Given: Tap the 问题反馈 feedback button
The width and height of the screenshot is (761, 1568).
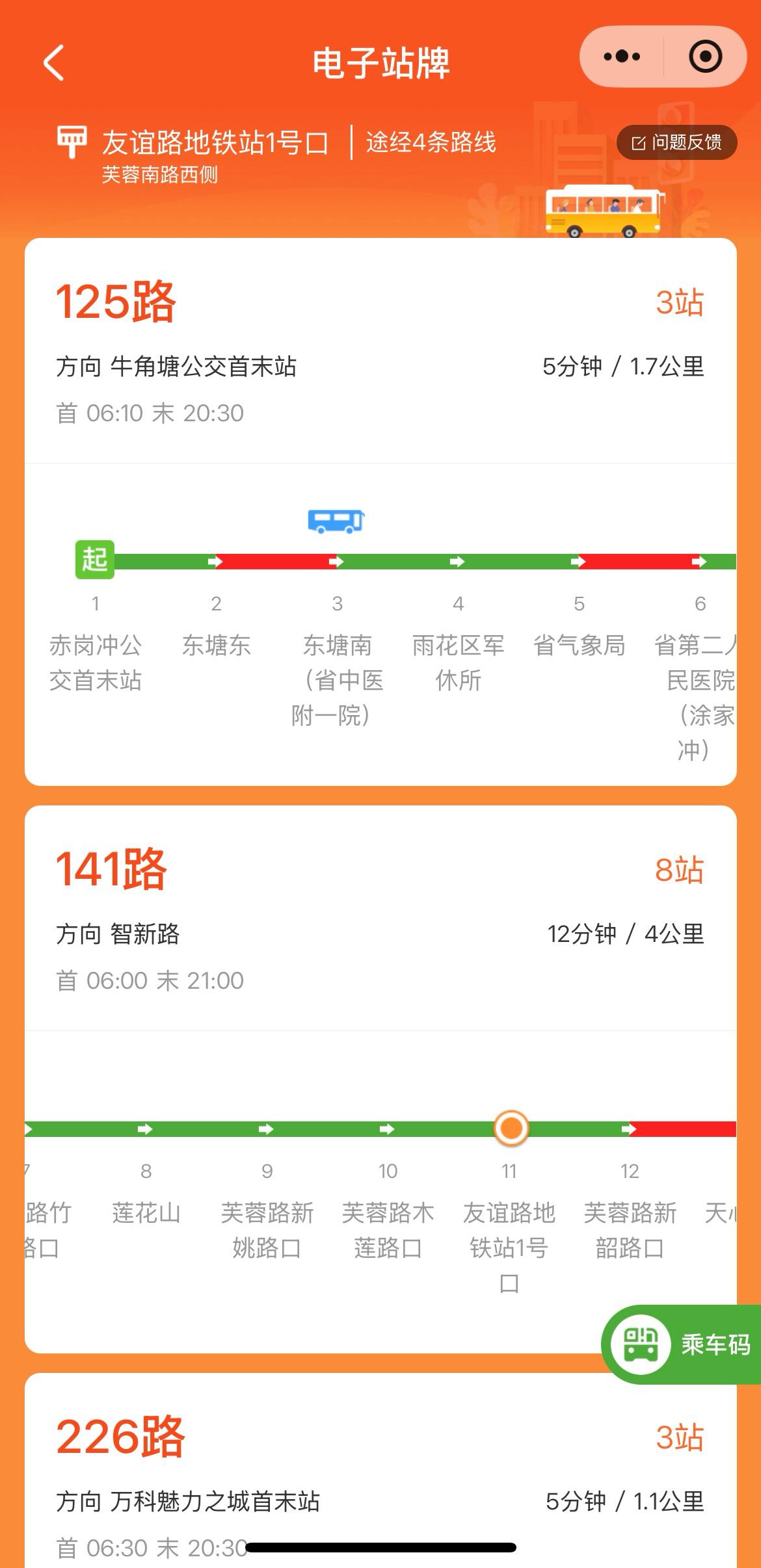Looking at the screenshot, I should tap(676, 142).
